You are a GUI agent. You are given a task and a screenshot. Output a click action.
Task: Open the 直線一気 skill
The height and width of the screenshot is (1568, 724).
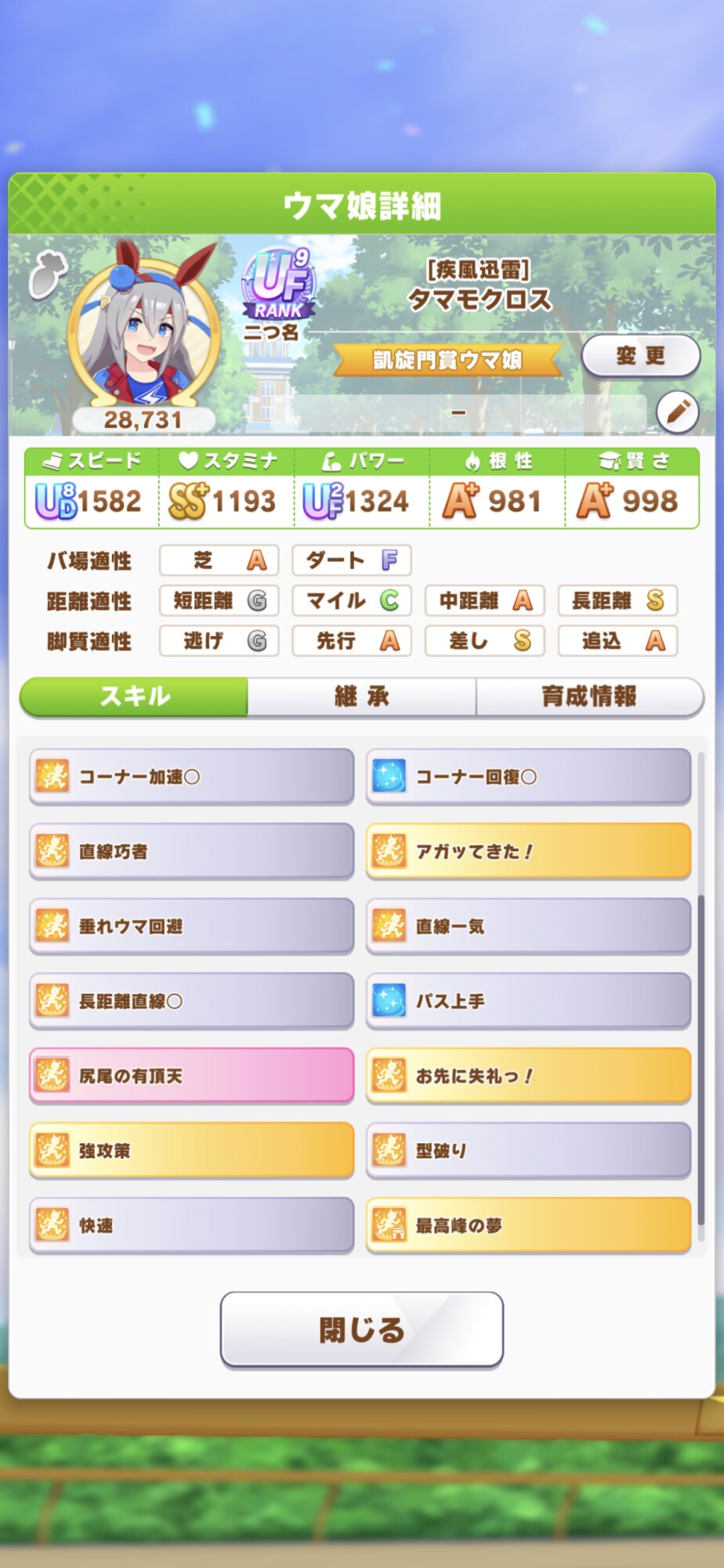pyautogui.click(x=528, y=926)
